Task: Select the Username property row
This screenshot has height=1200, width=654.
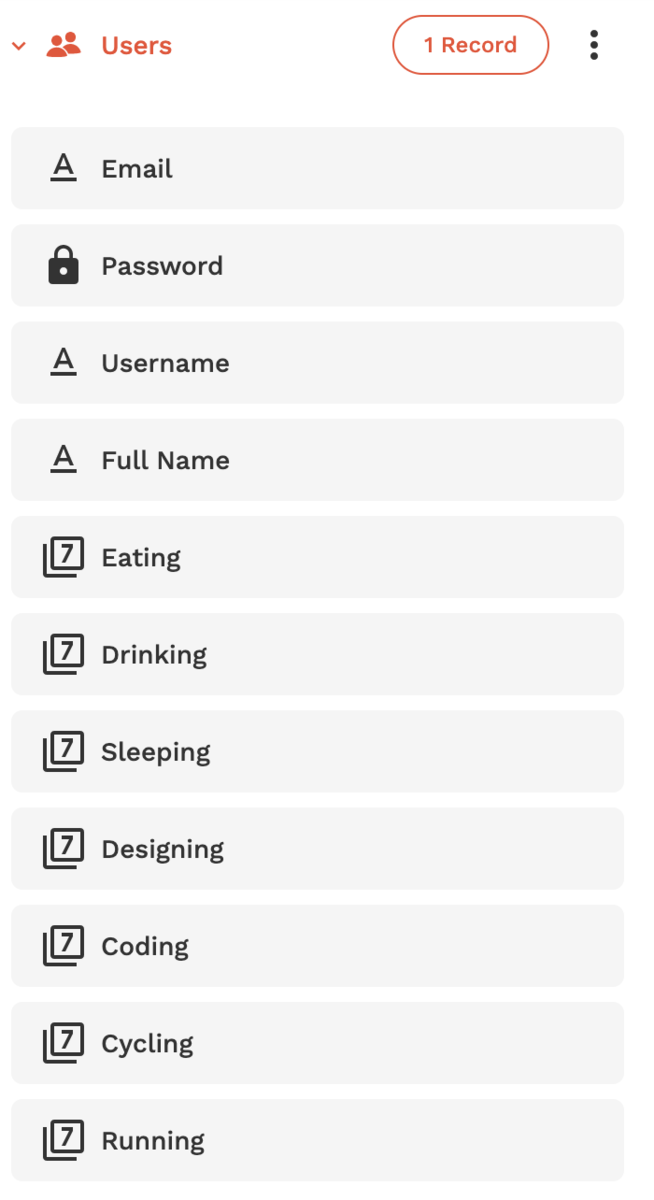Action: coord(317,362)
